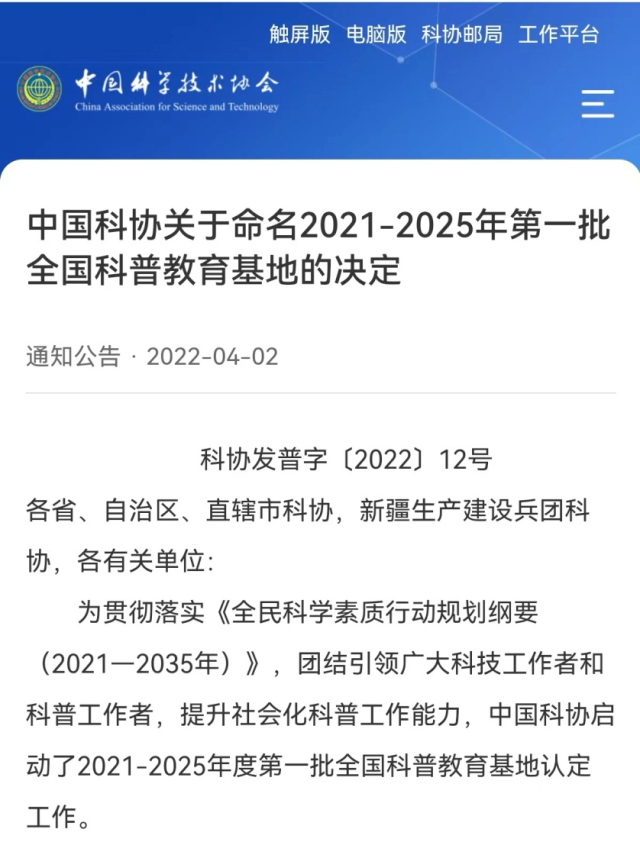Open 工作平台 link
This screenshot has height=842, width=640.
[558, 34]
